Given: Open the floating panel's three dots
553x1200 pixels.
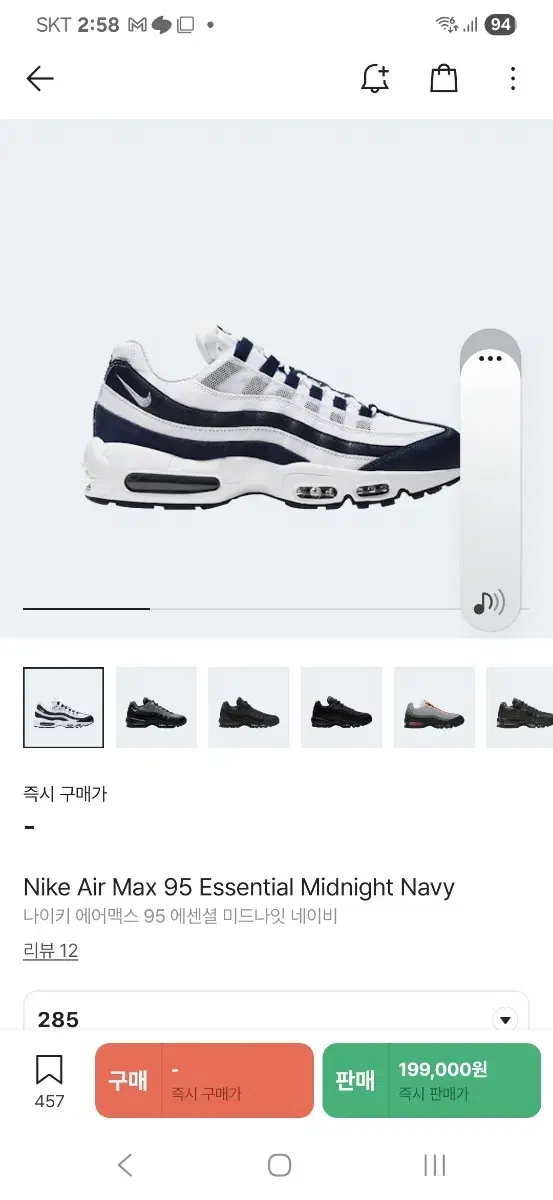Looking at the screenshot, I should (490, 358).
